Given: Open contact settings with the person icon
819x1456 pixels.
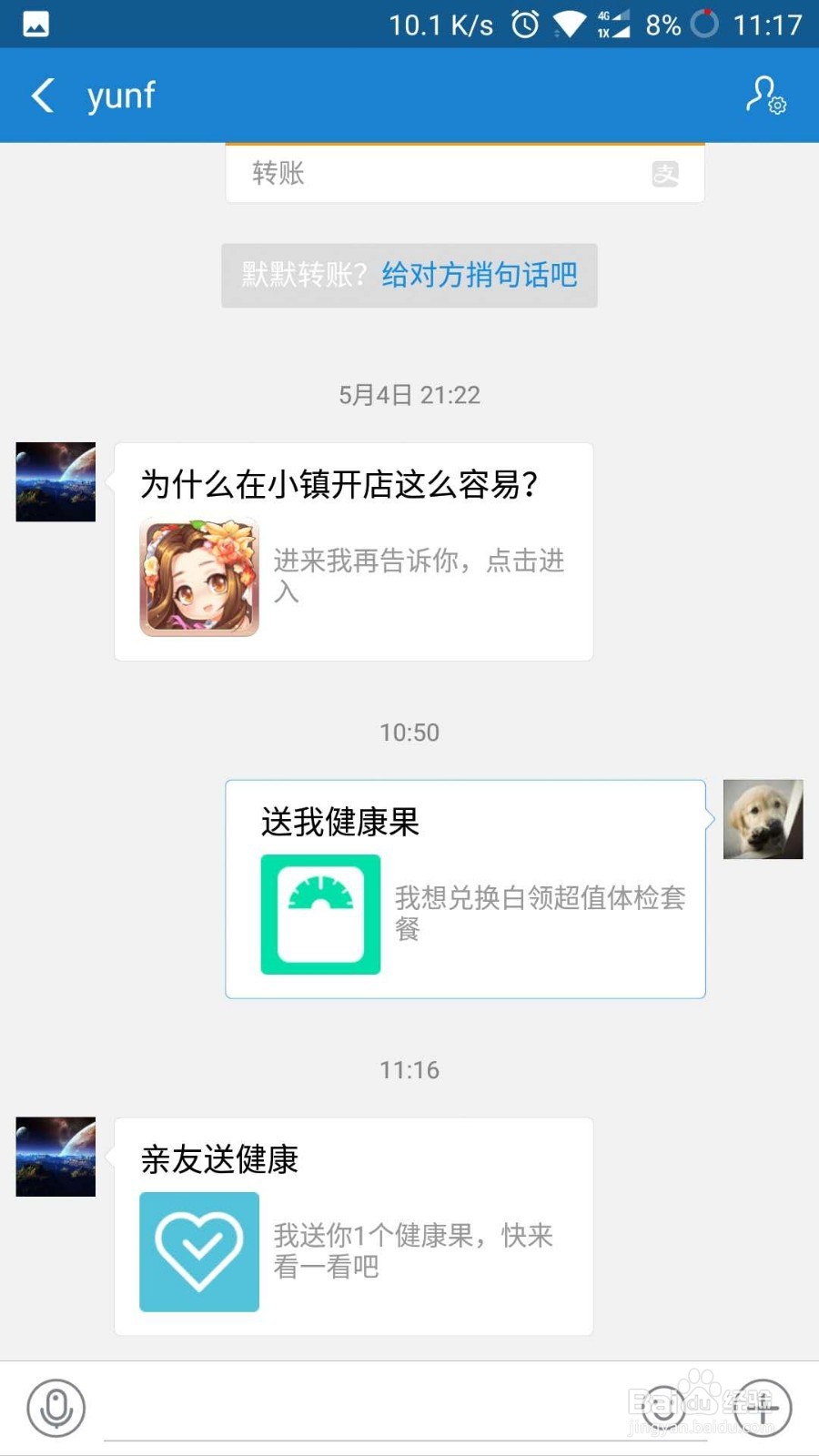Looking at the screenshot, I should tap(763, 95).
